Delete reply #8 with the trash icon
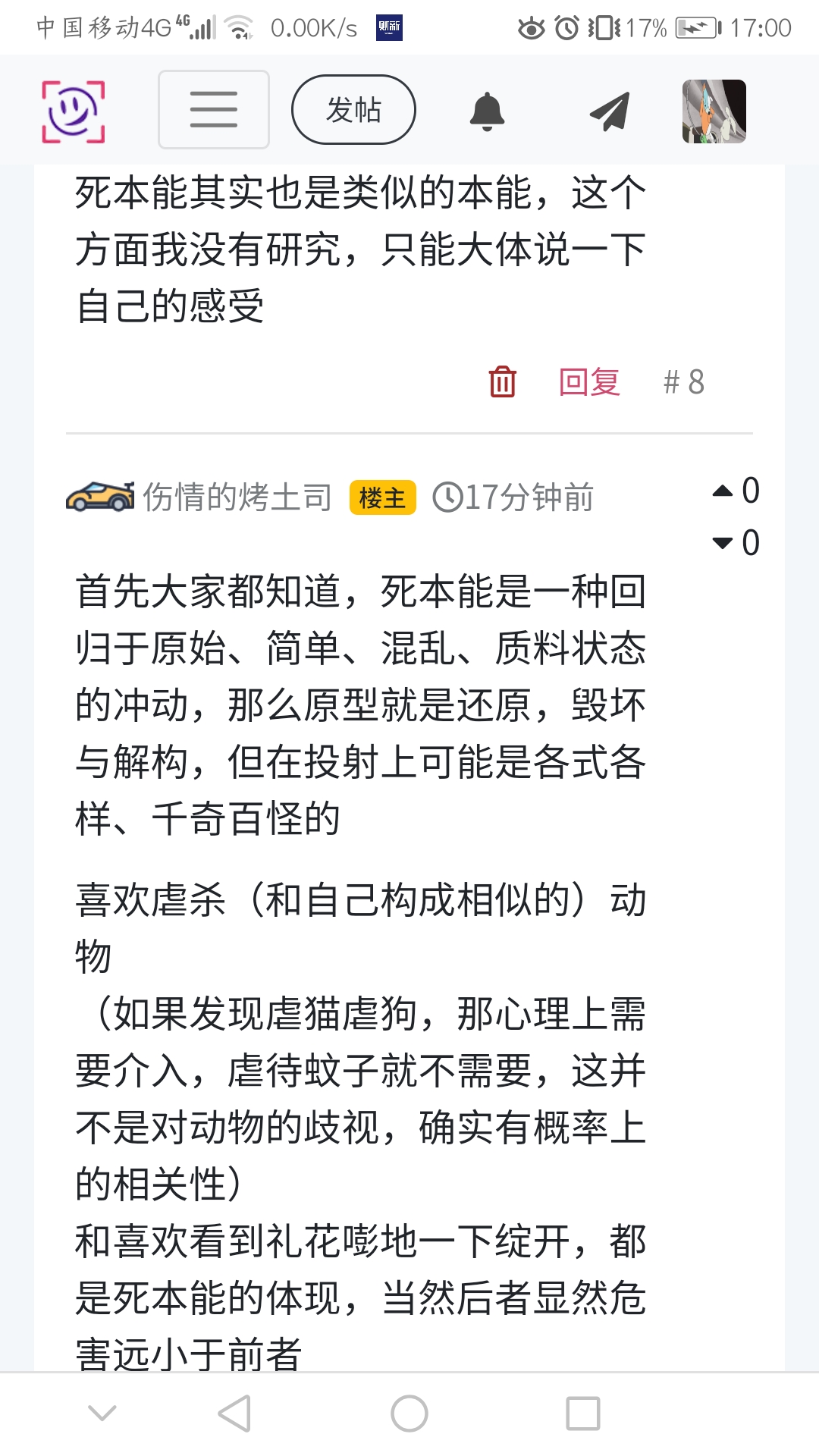 [x=502, y=381]
